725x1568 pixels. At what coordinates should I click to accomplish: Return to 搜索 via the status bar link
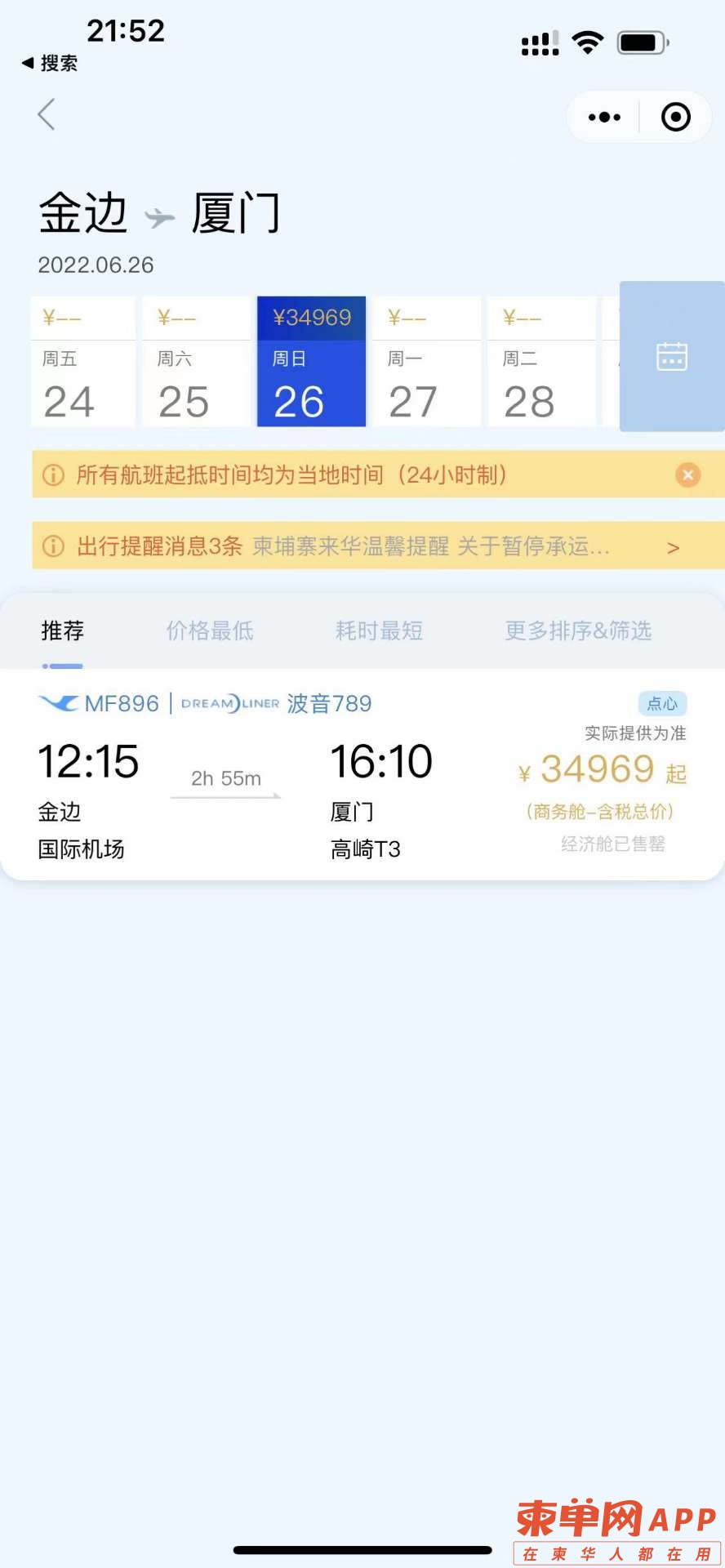(51, 63)
